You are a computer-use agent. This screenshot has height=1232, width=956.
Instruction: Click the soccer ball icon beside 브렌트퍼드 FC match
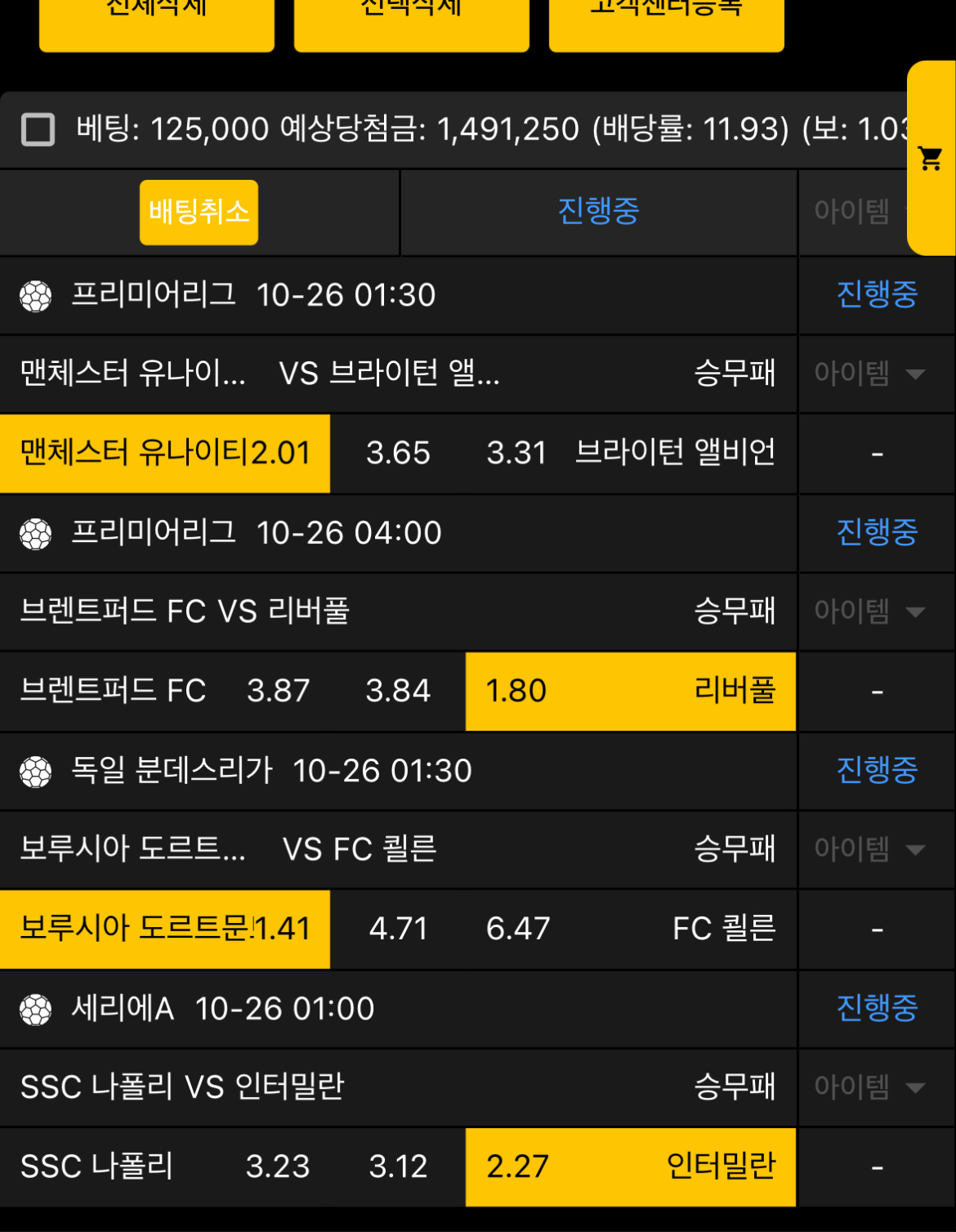point(34,533)
